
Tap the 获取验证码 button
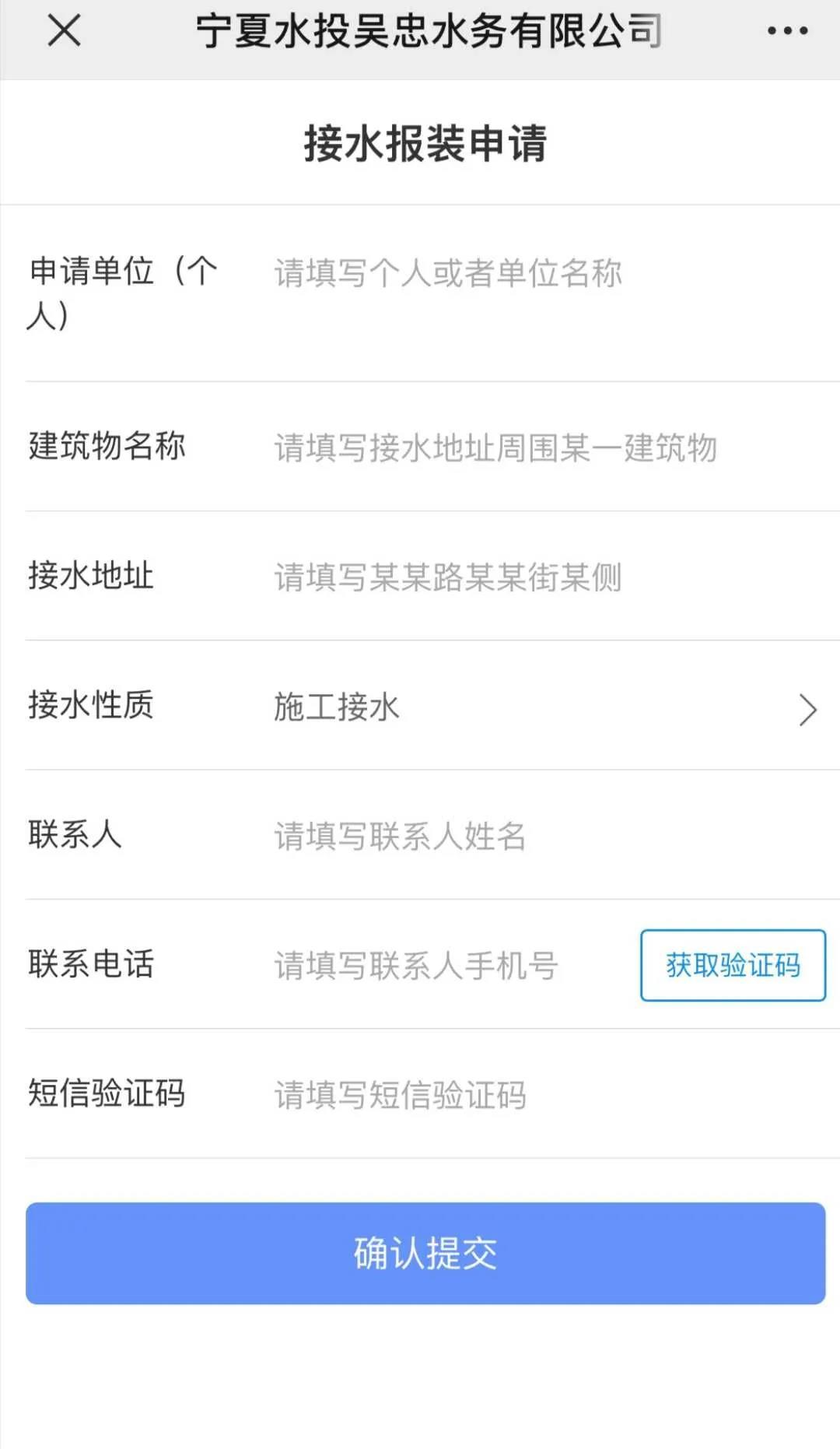point(733,965)
